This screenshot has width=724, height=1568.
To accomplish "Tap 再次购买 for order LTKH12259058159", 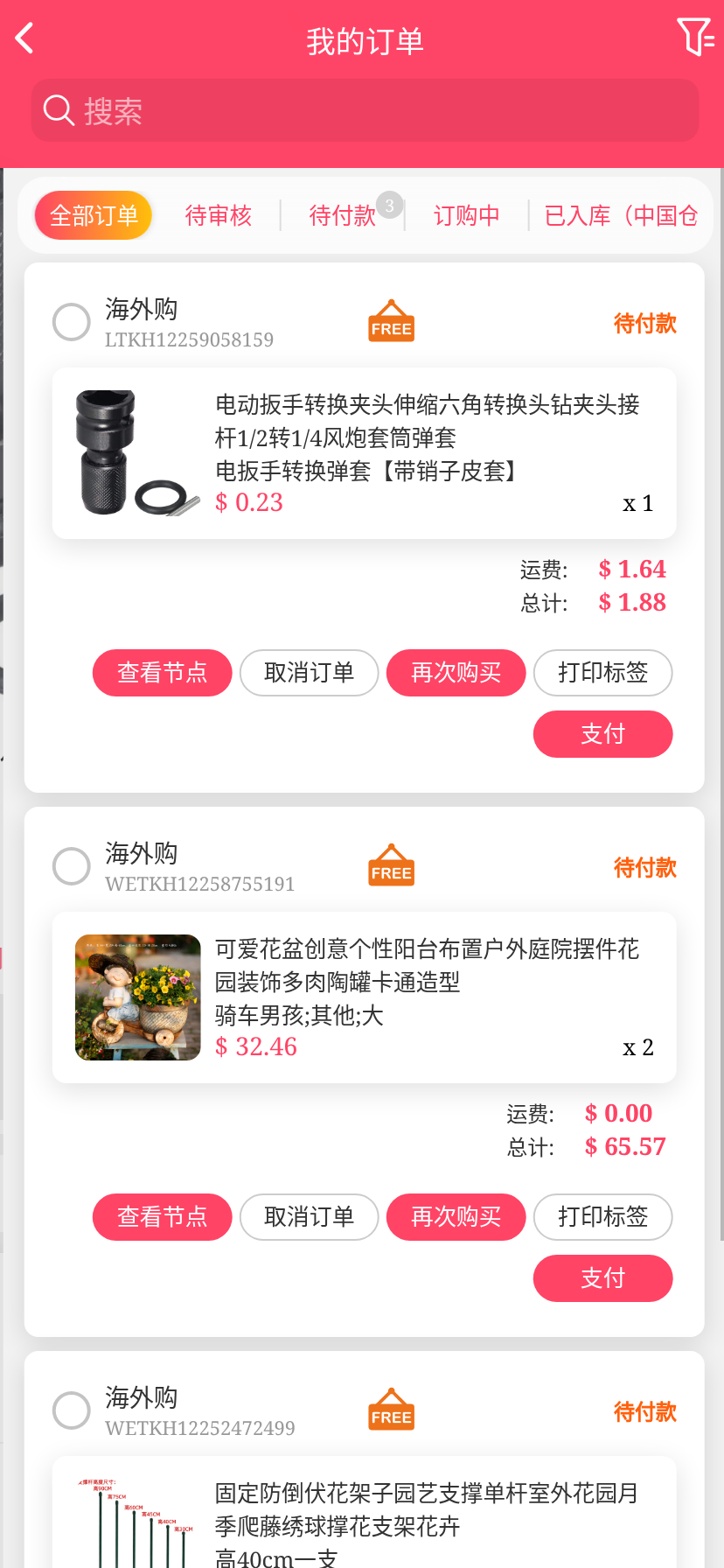I will pos(456,673).
